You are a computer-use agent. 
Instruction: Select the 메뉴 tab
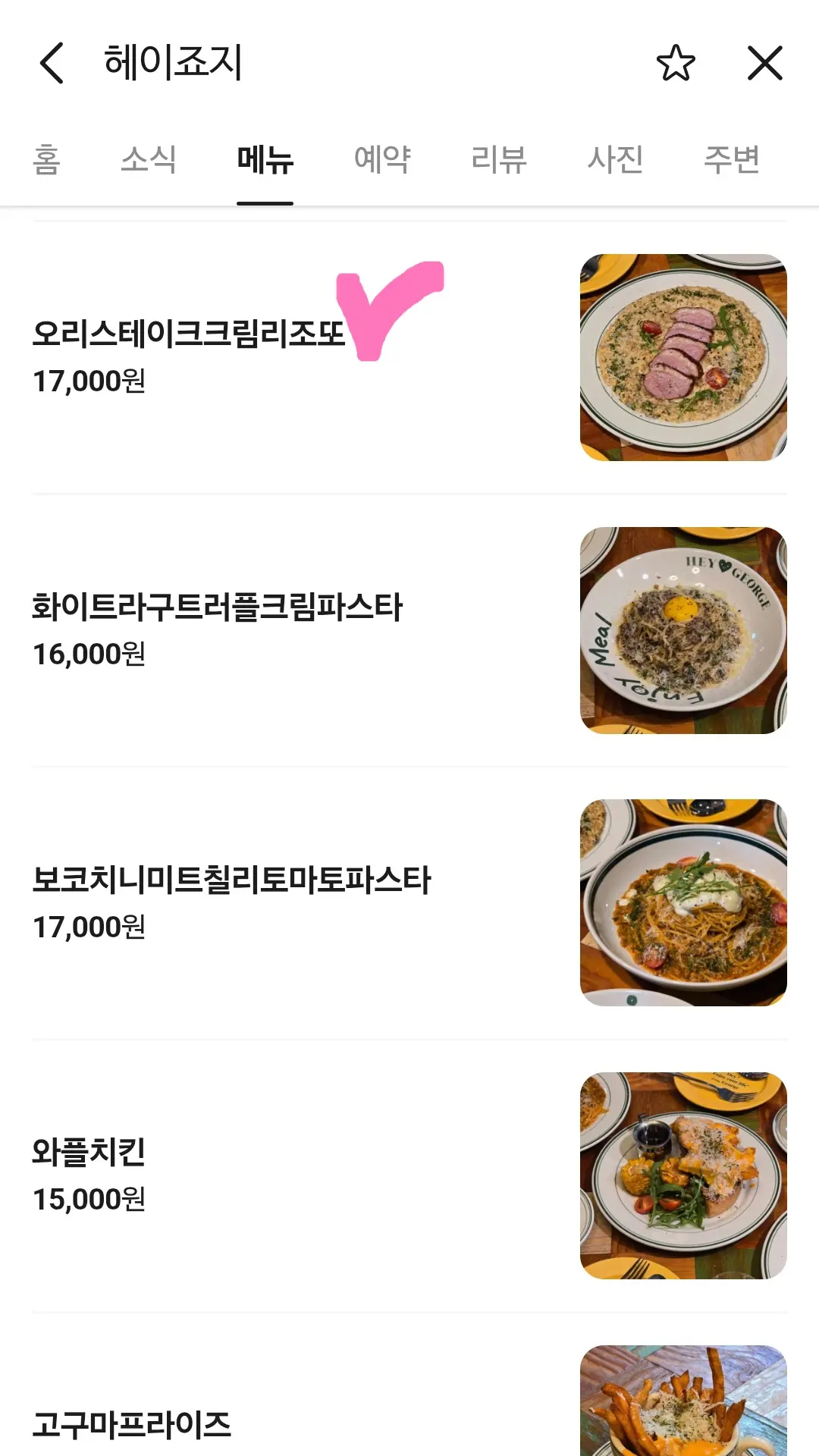(265, 159)
